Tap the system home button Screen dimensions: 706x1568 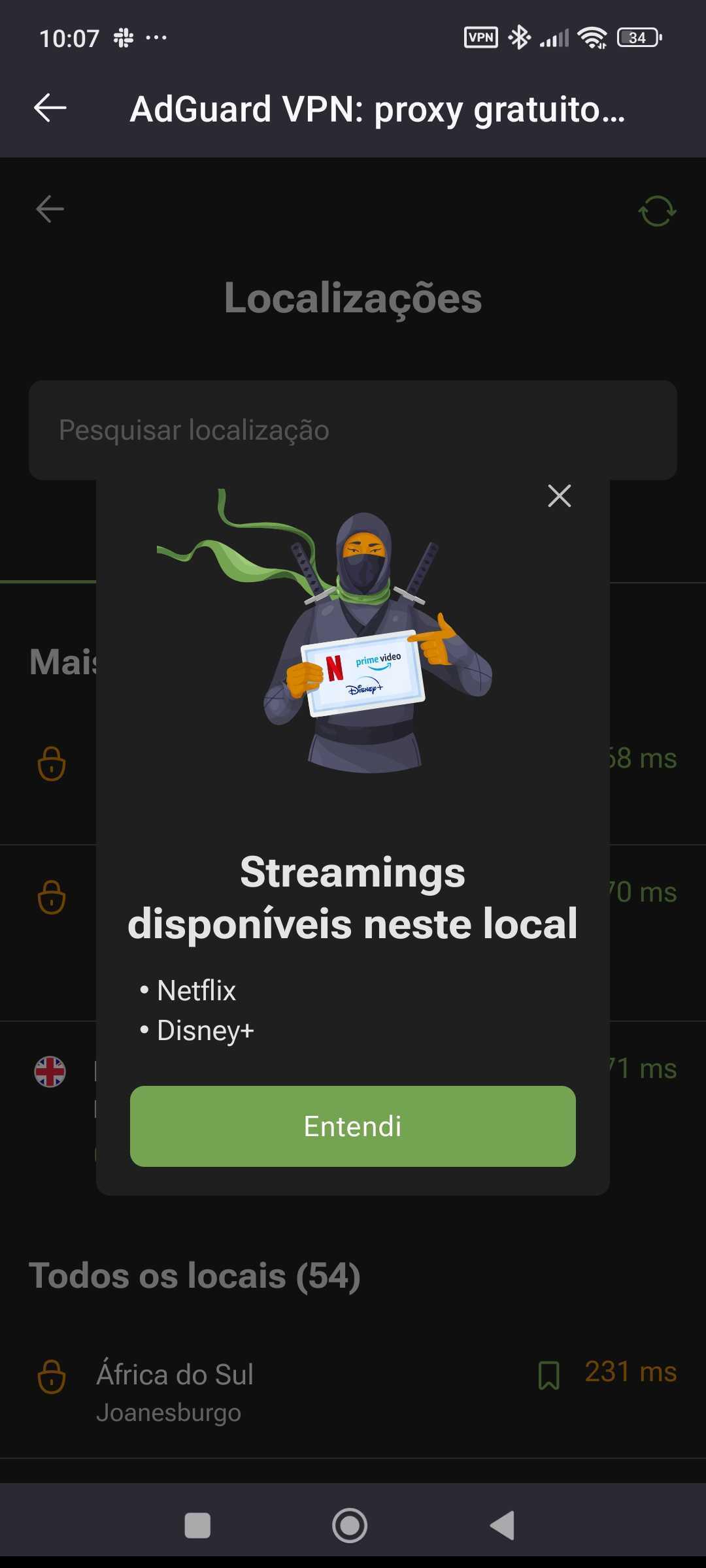(x=350, y=1526)
